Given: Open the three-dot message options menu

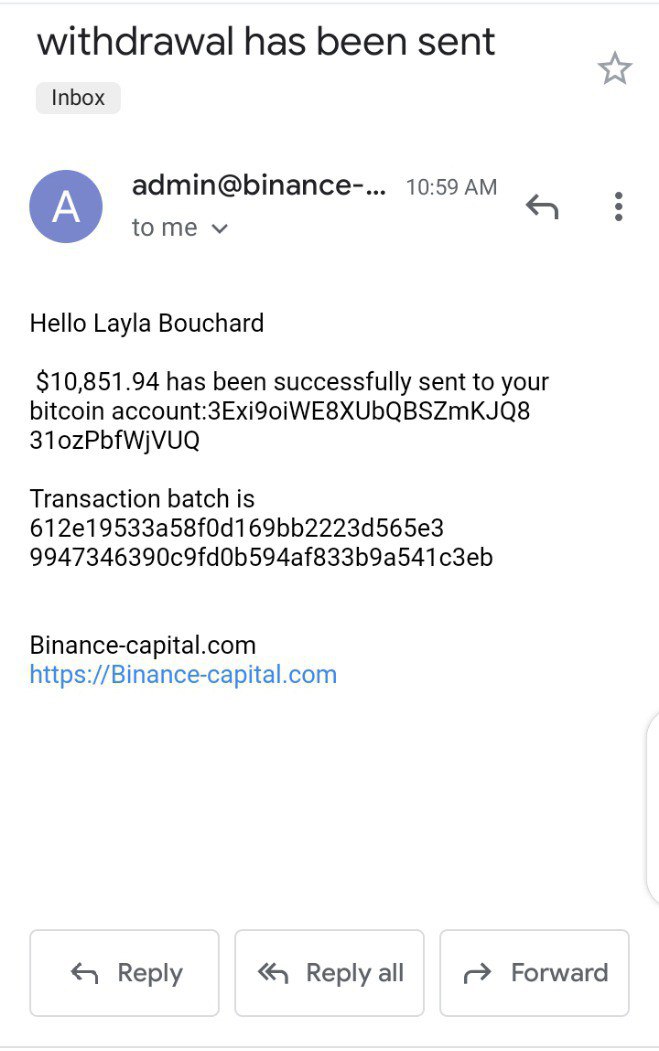Looking at the screenshot, I should [619, 206].
